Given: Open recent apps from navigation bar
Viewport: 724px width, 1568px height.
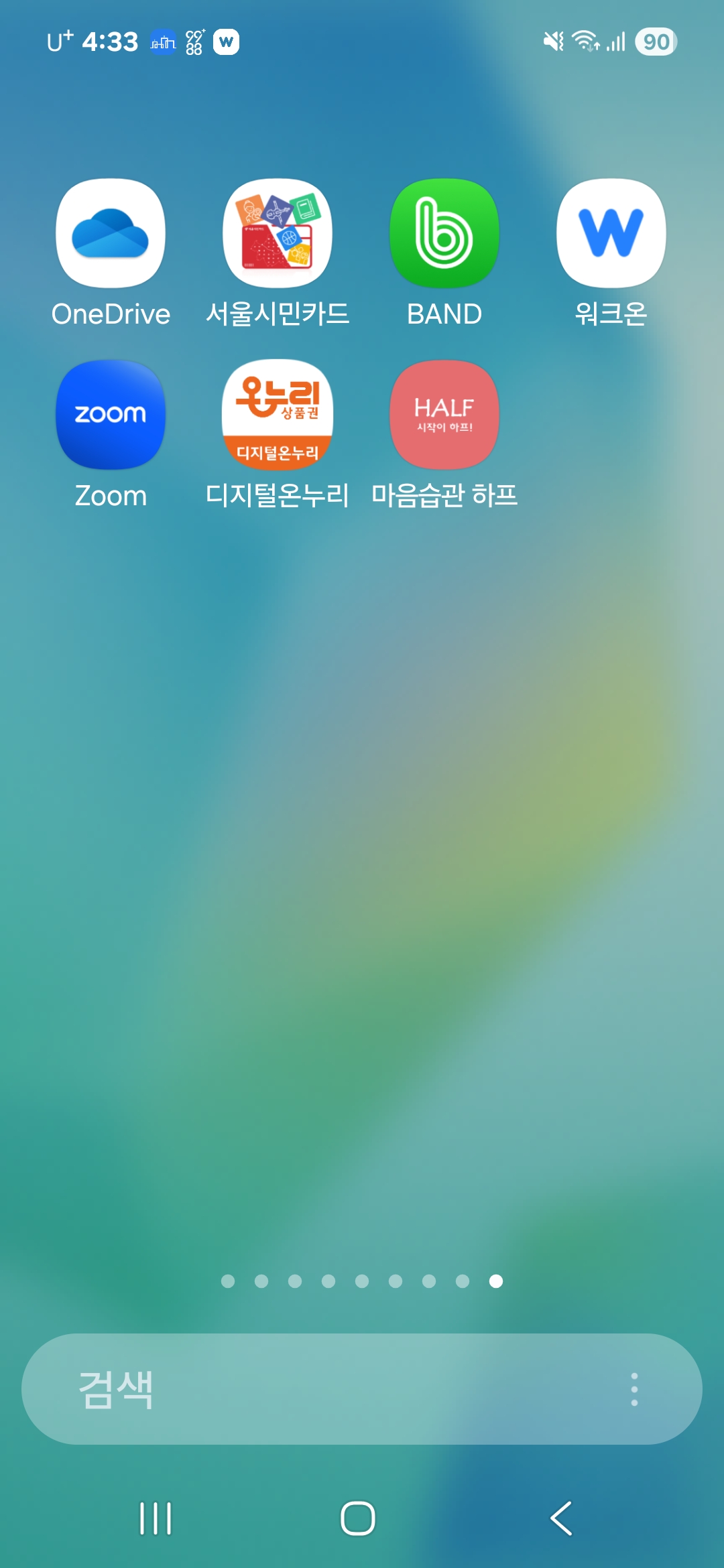Looking at the screenshot, I should pyautogui.click(x=156, y=1518).
